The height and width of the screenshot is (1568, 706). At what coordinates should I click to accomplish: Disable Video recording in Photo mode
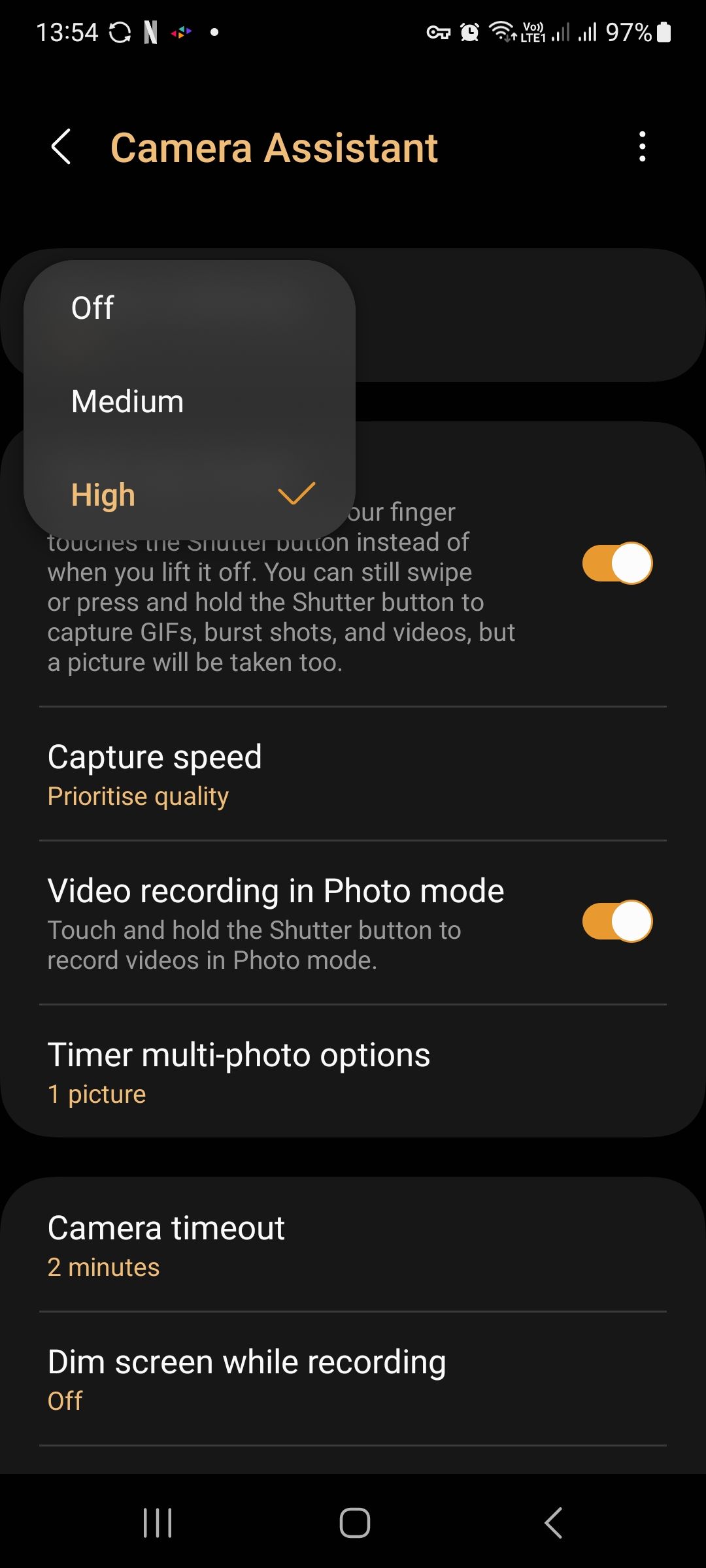[617, 922]
